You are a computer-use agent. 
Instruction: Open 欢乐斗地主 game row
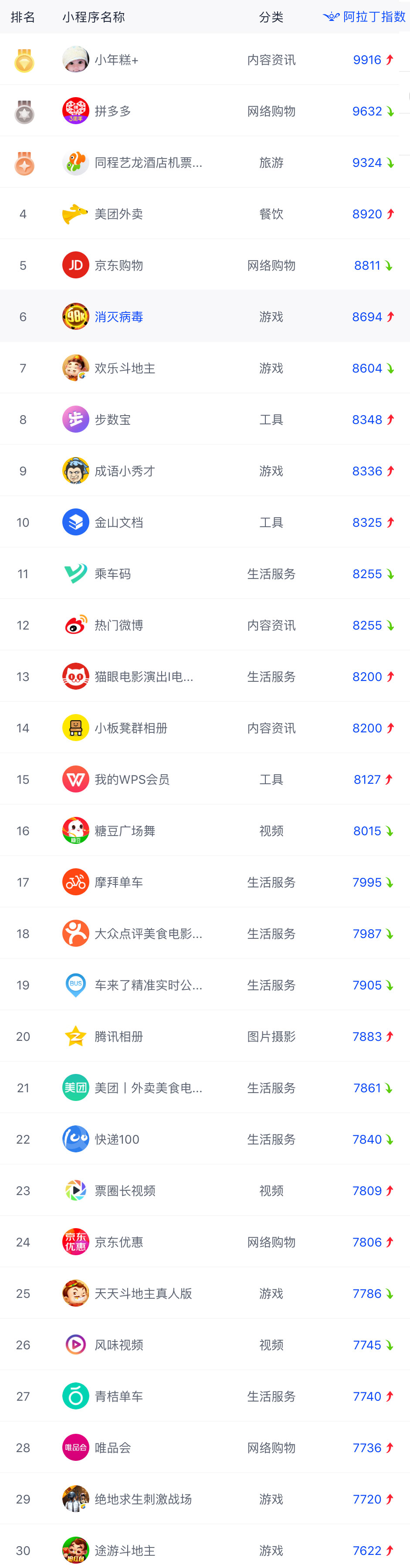(x=125, y=368)
